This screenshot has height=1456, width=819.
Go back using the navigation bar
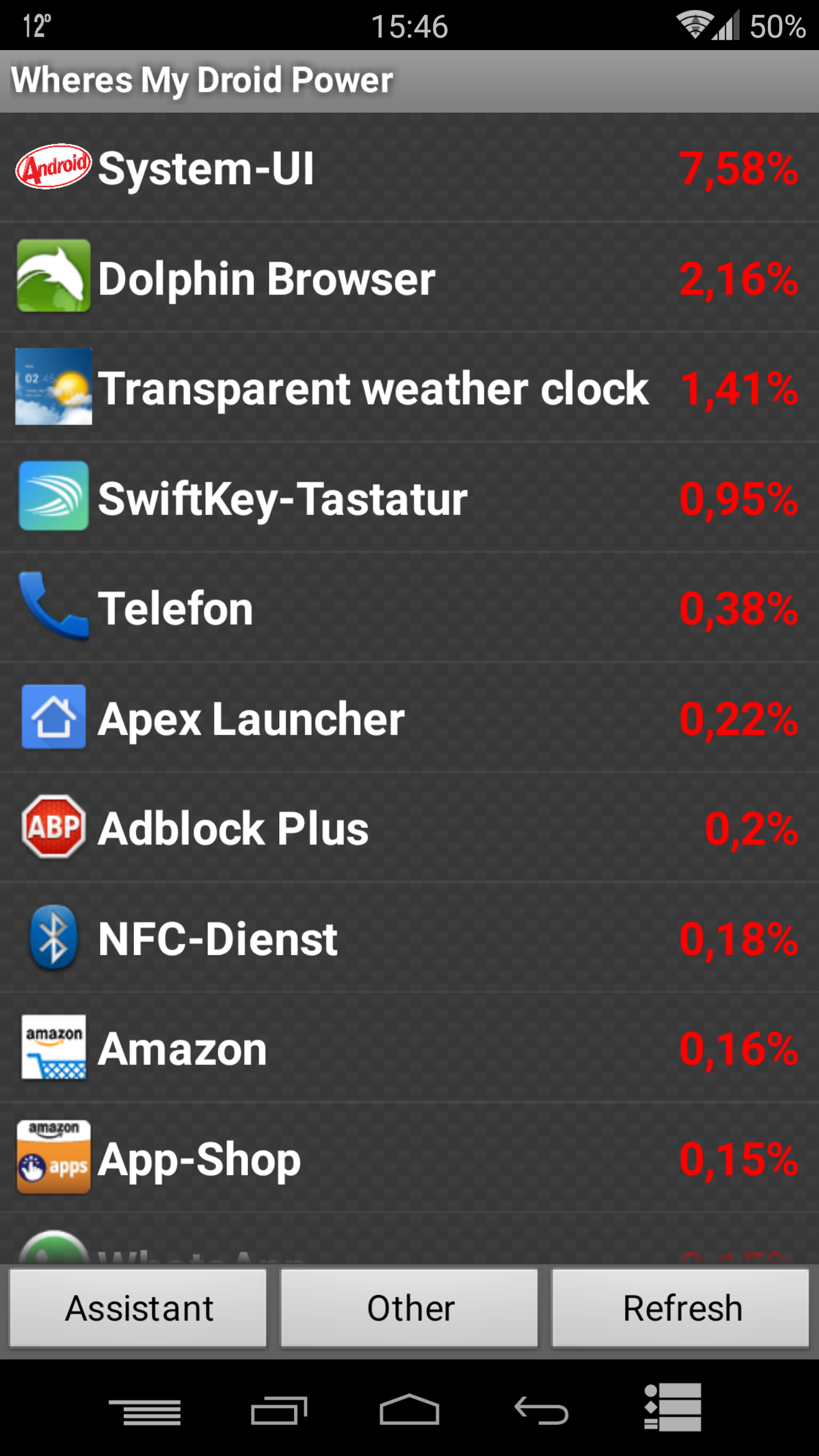click(x=541, y=1410)
